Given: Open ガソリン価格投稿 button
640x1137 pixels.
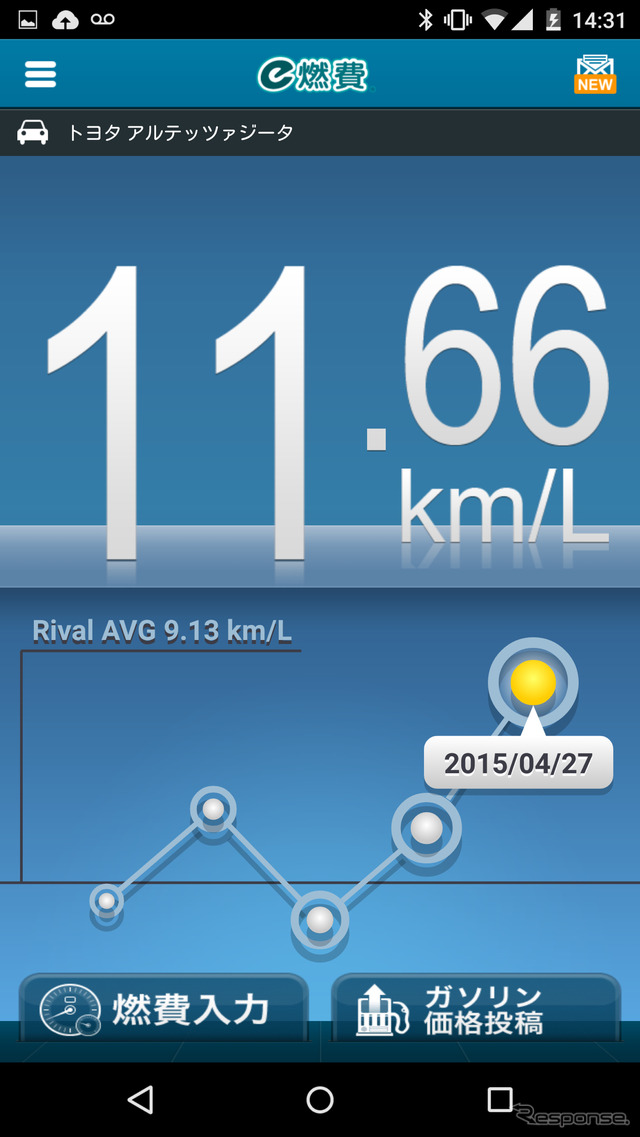Looking at the screenshot, I should pos(475,1010).
